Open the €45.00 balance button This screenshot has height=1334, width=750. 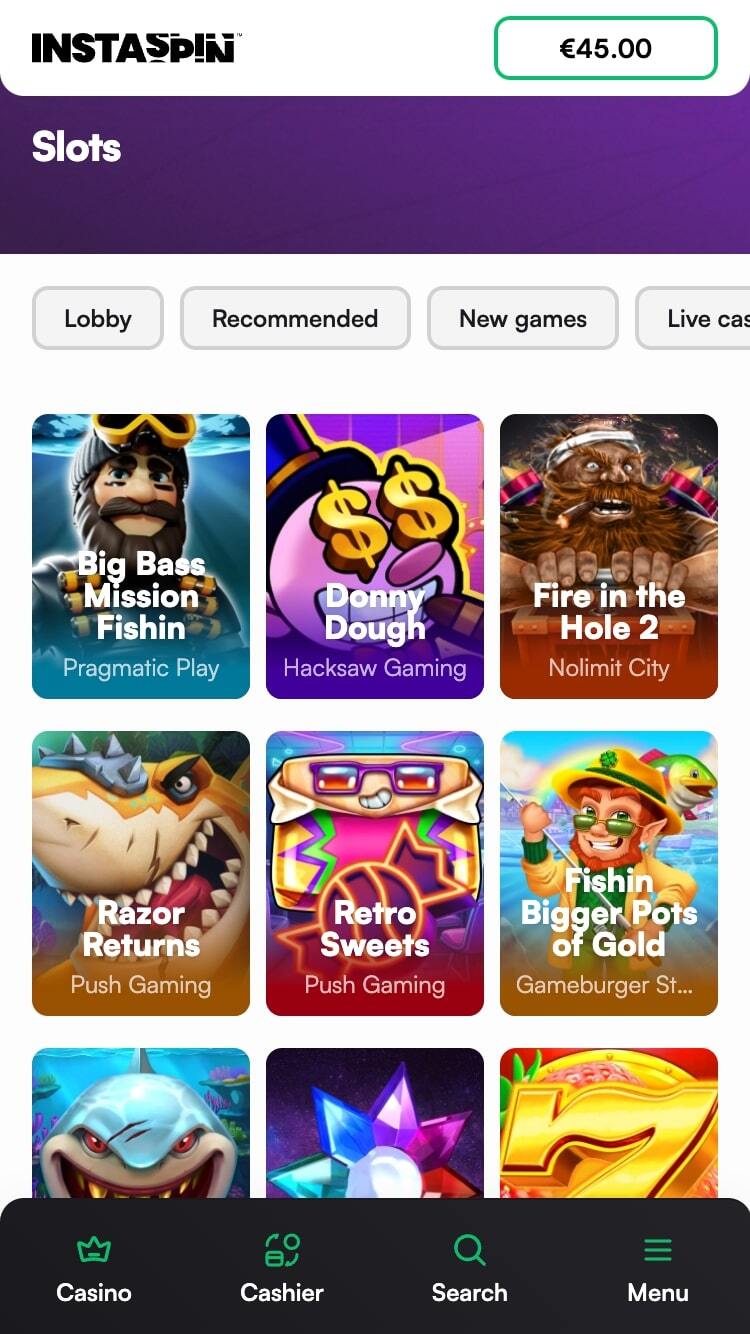[x=605, y=48]
